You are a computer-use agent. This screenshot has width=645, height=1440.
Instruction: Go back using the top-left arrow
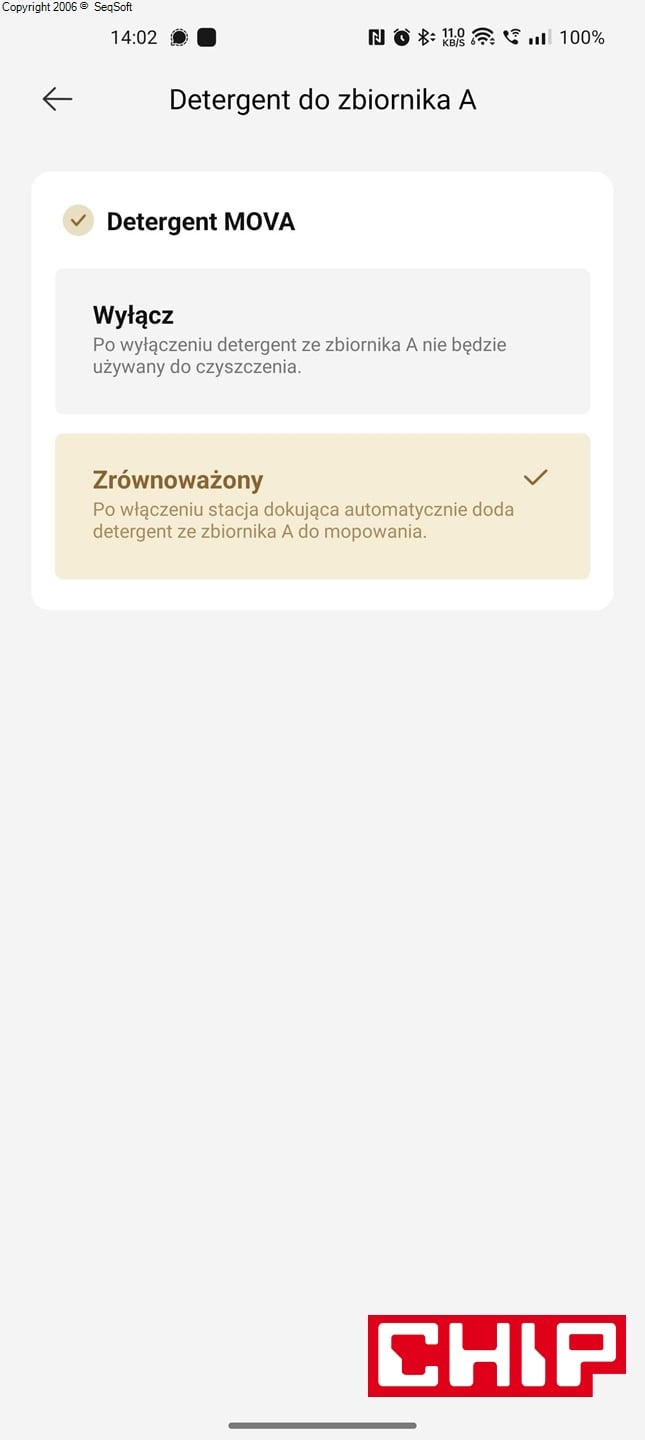tap(57, 99)
